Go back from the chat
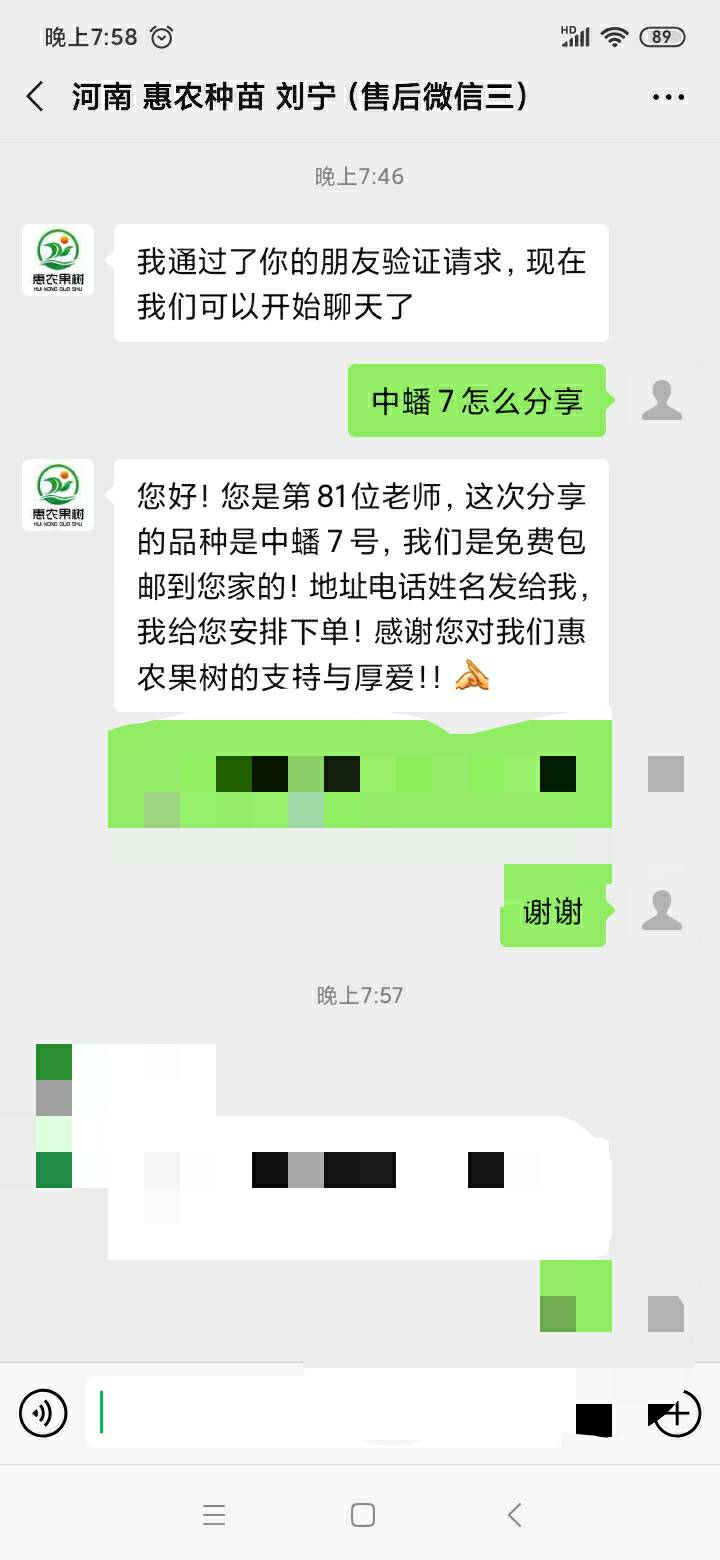This screenshot has height=1560, width=720. coord(35,97)
